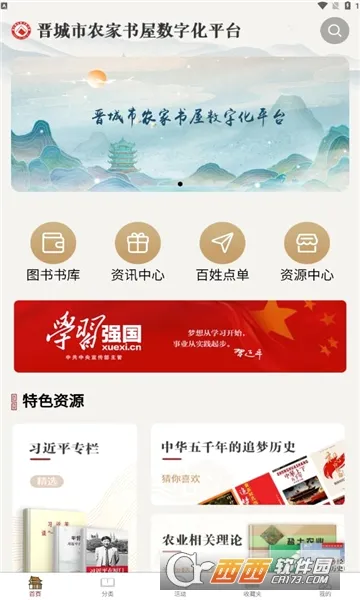Open 百姓点单
The height and width of the screenshot is (600, 360).
[222, 252]
